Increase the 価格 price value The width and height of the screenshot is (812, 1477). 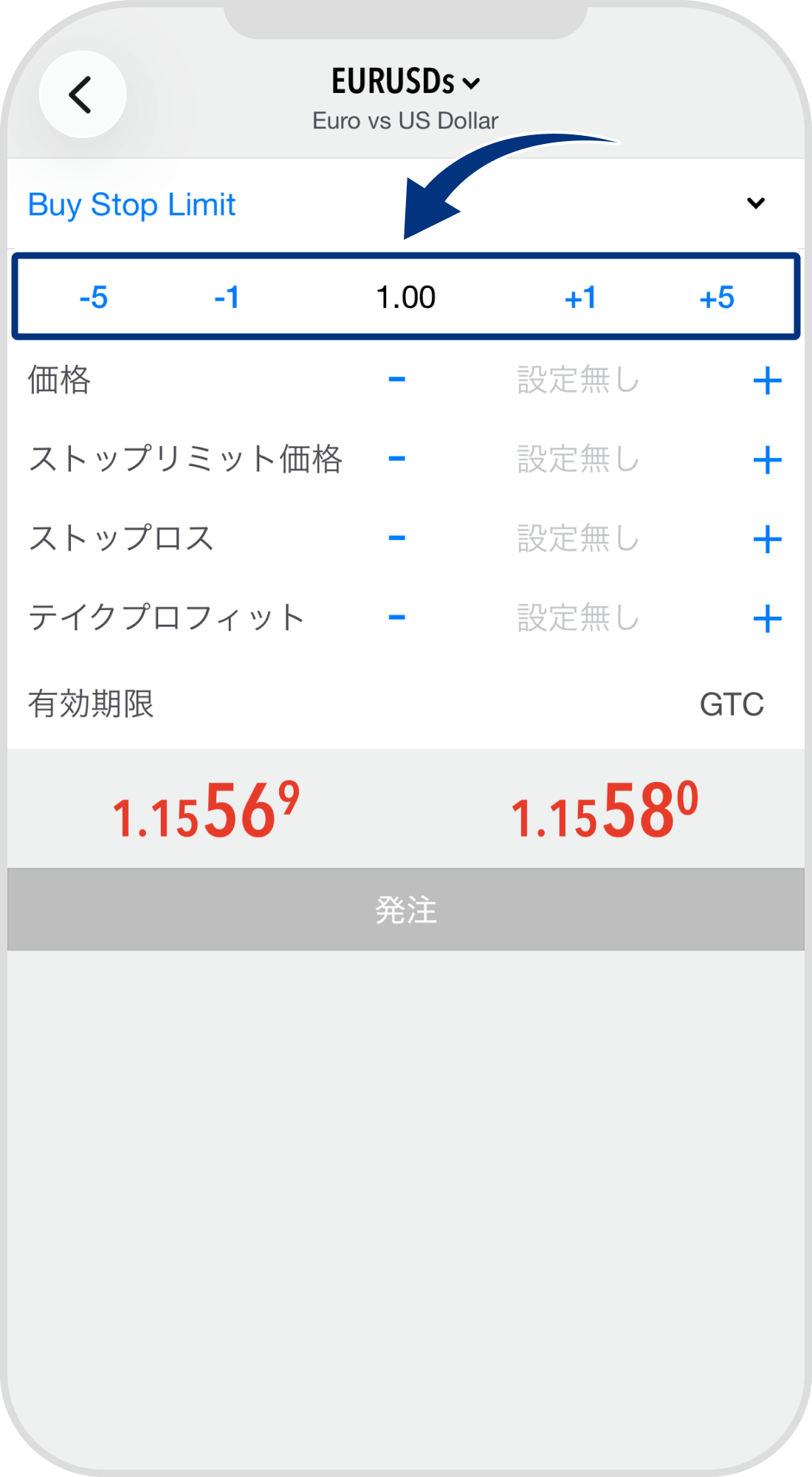click(x=769, y=380)
